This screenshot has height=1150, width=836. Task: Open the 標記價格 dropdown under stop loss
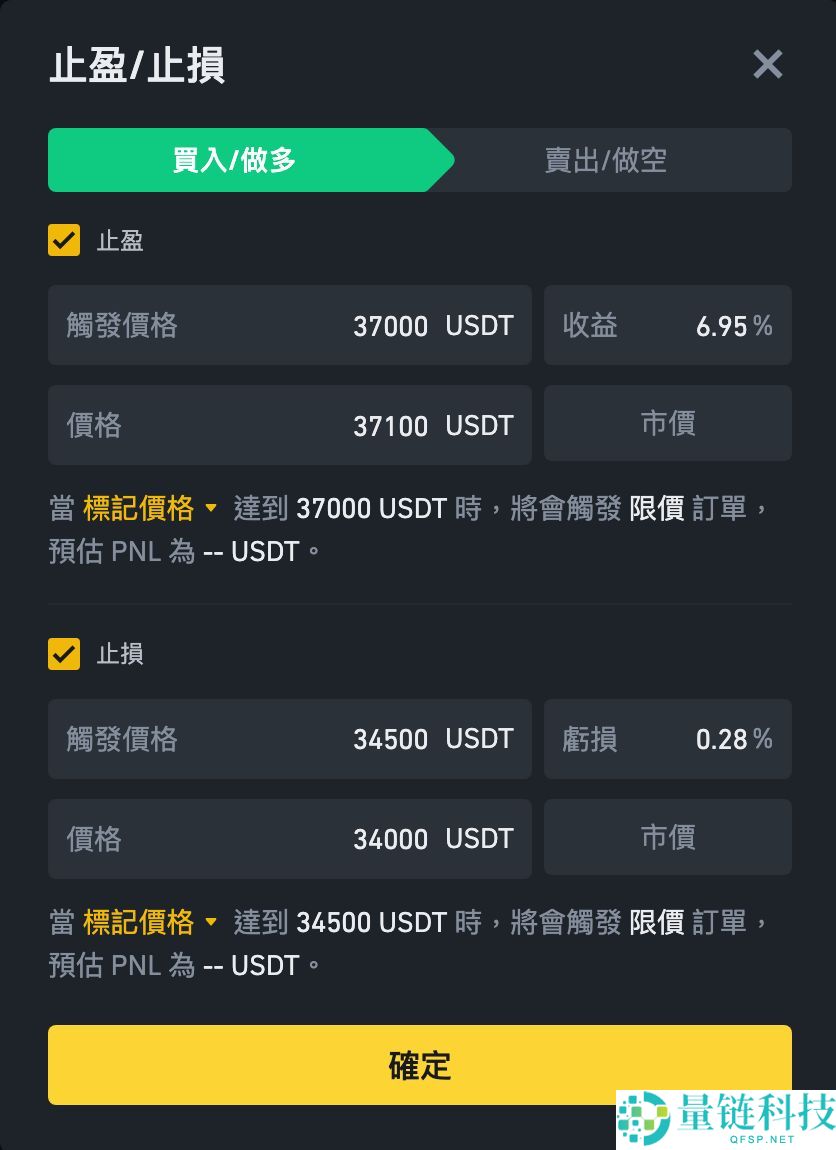140,923
